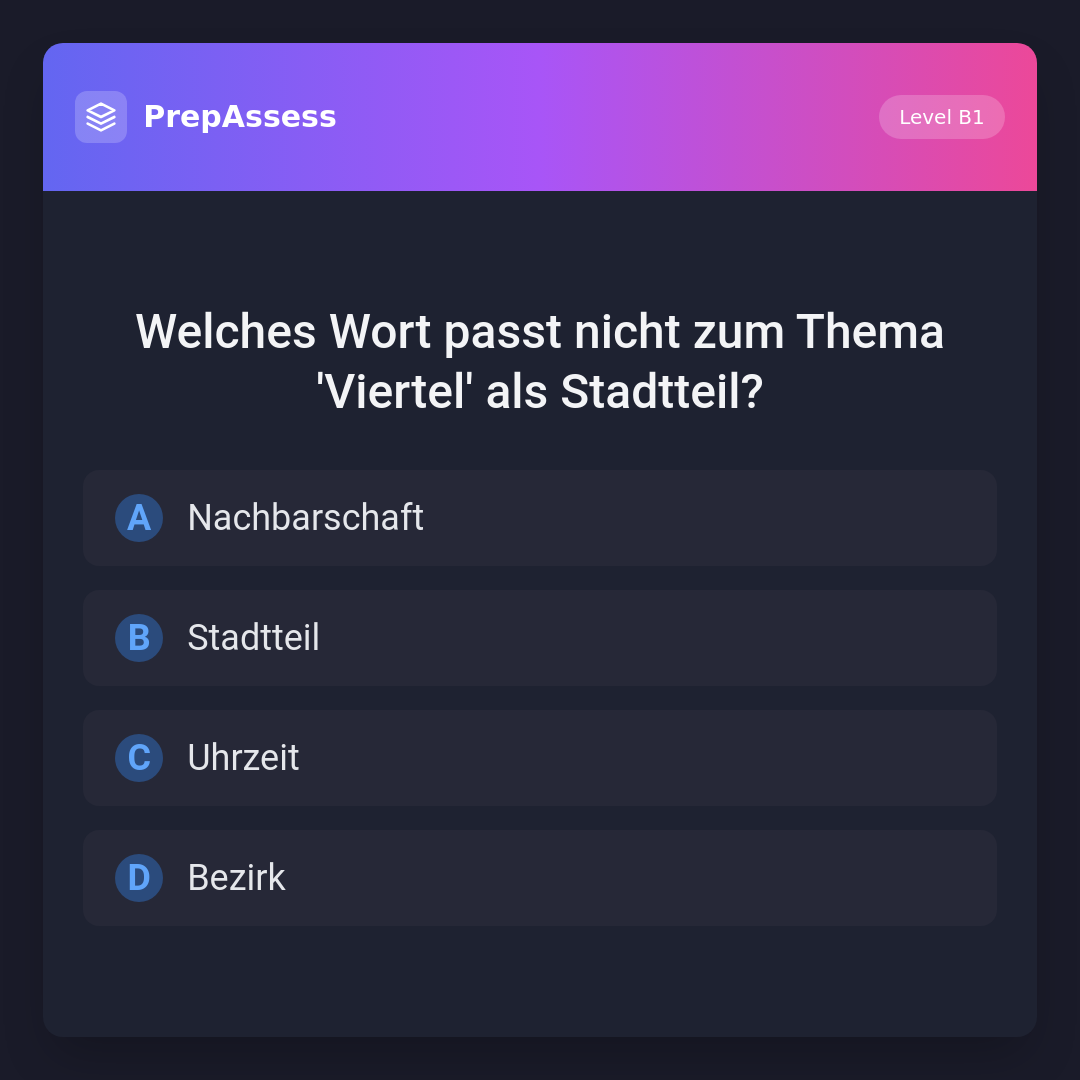1080x1080 pixels.
Task: Select answer A Nachbarschaft
Action: 539,518
